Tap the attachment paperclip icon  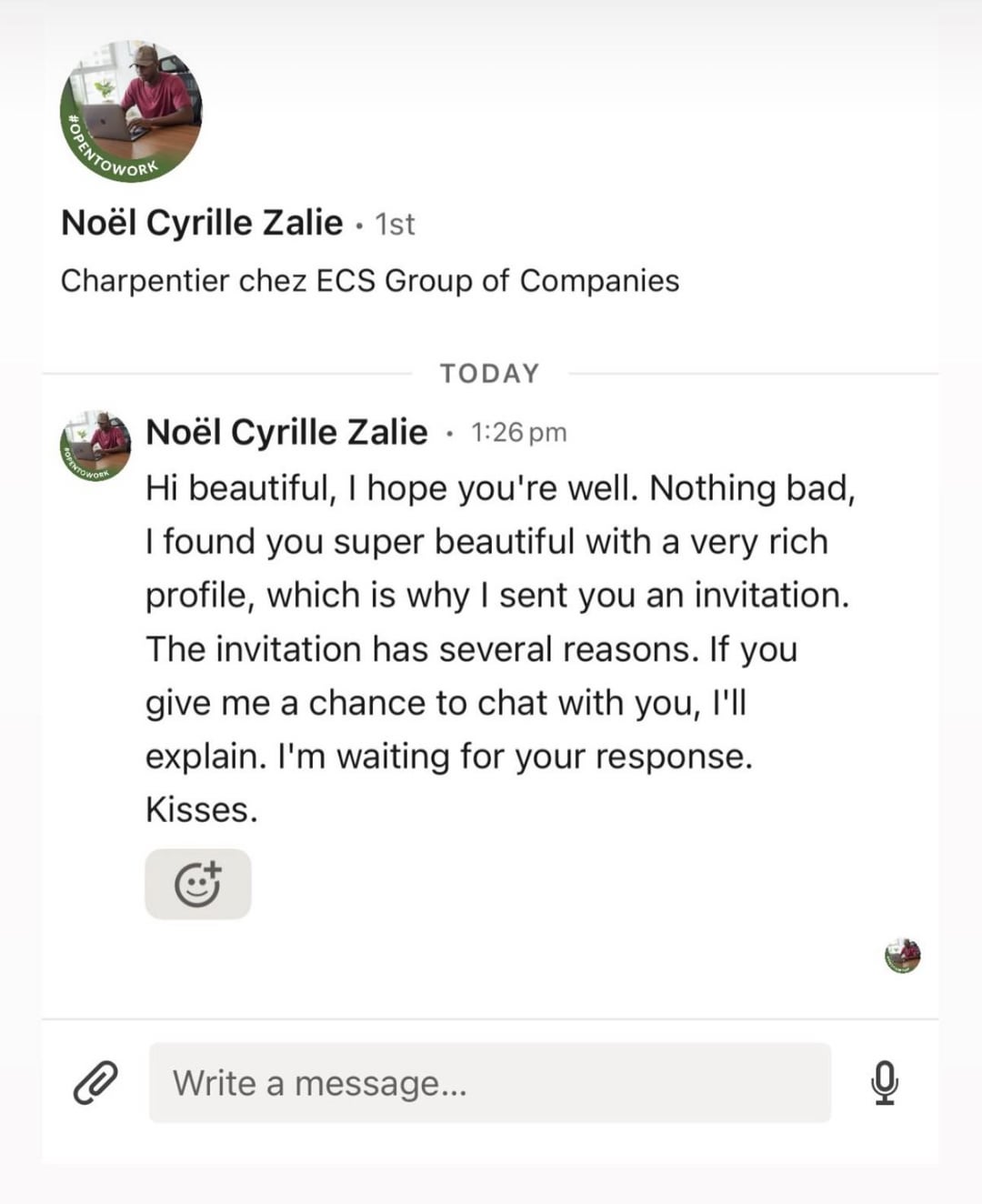tap(95, 1082)
